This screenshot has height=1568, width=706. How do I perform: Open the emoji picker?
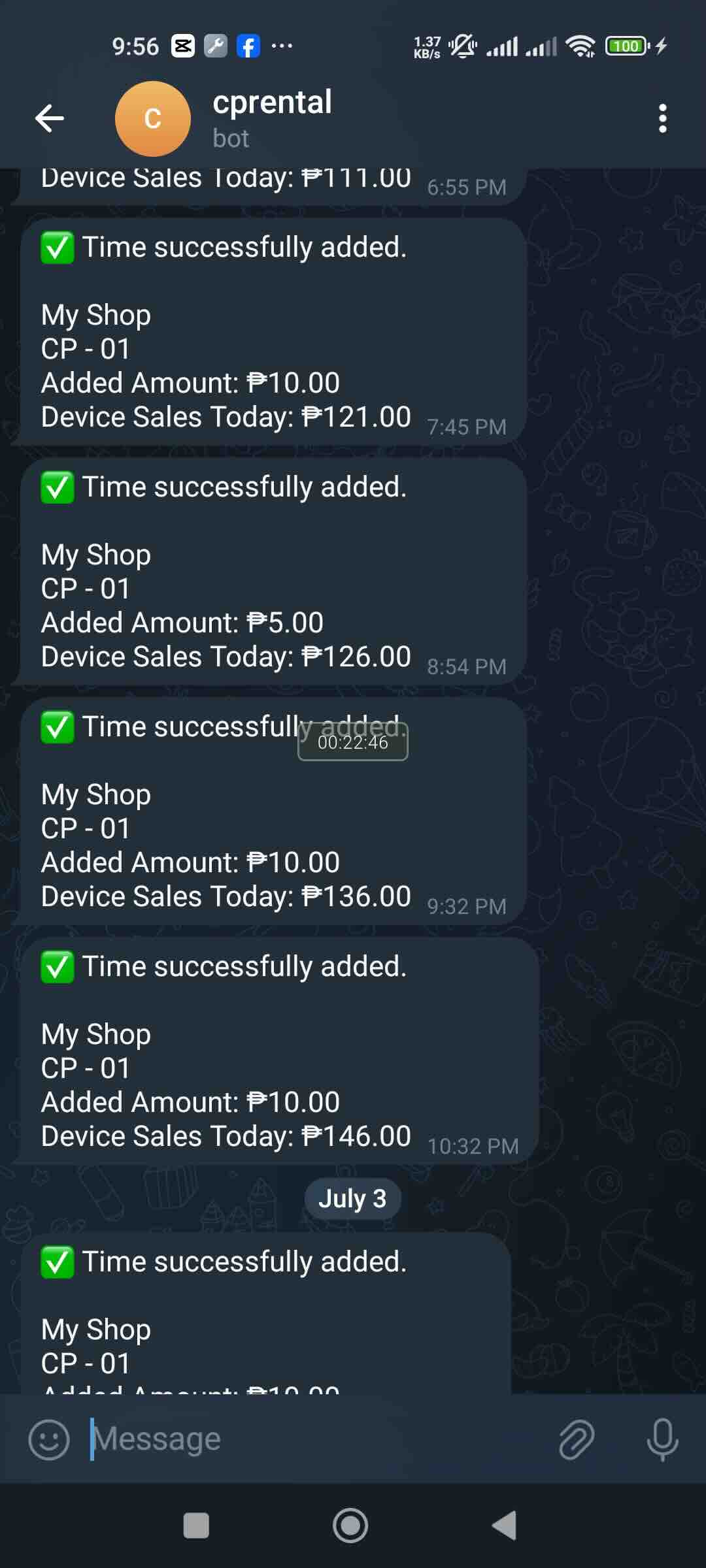(x=49, y=1439)
